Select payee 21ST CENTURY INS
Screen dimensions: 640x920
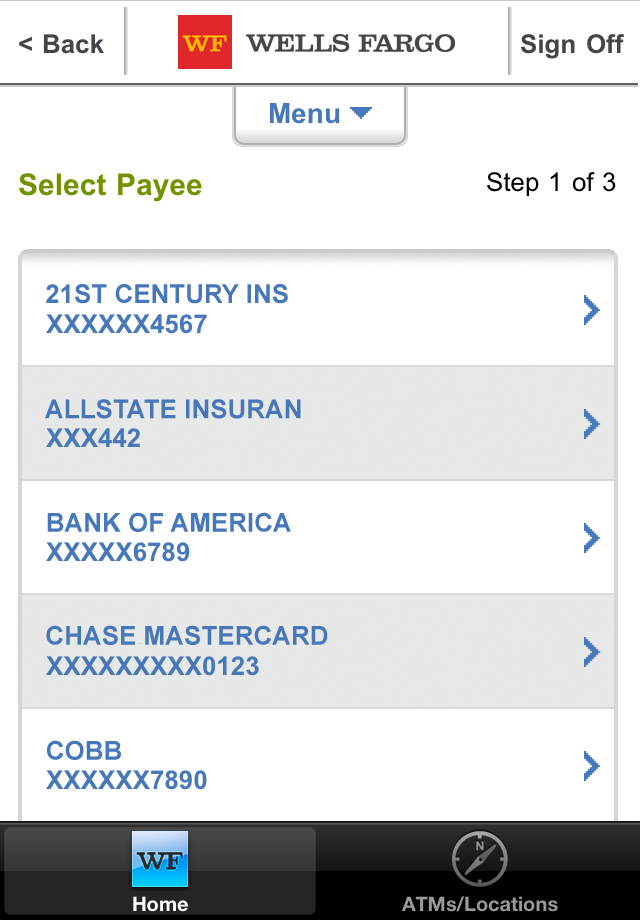(318, 309)
